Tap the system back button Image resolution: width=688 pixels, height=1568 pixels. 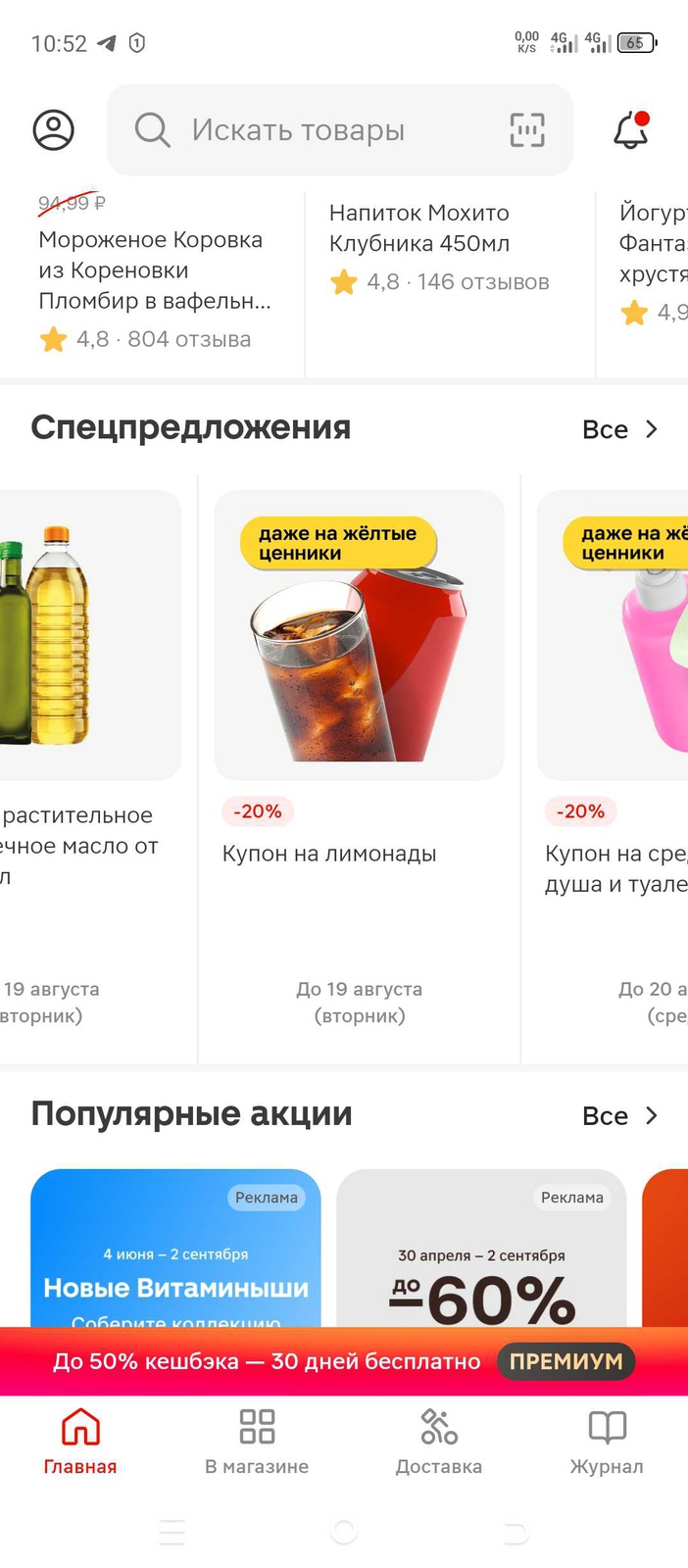click(x=516, y=1532)
